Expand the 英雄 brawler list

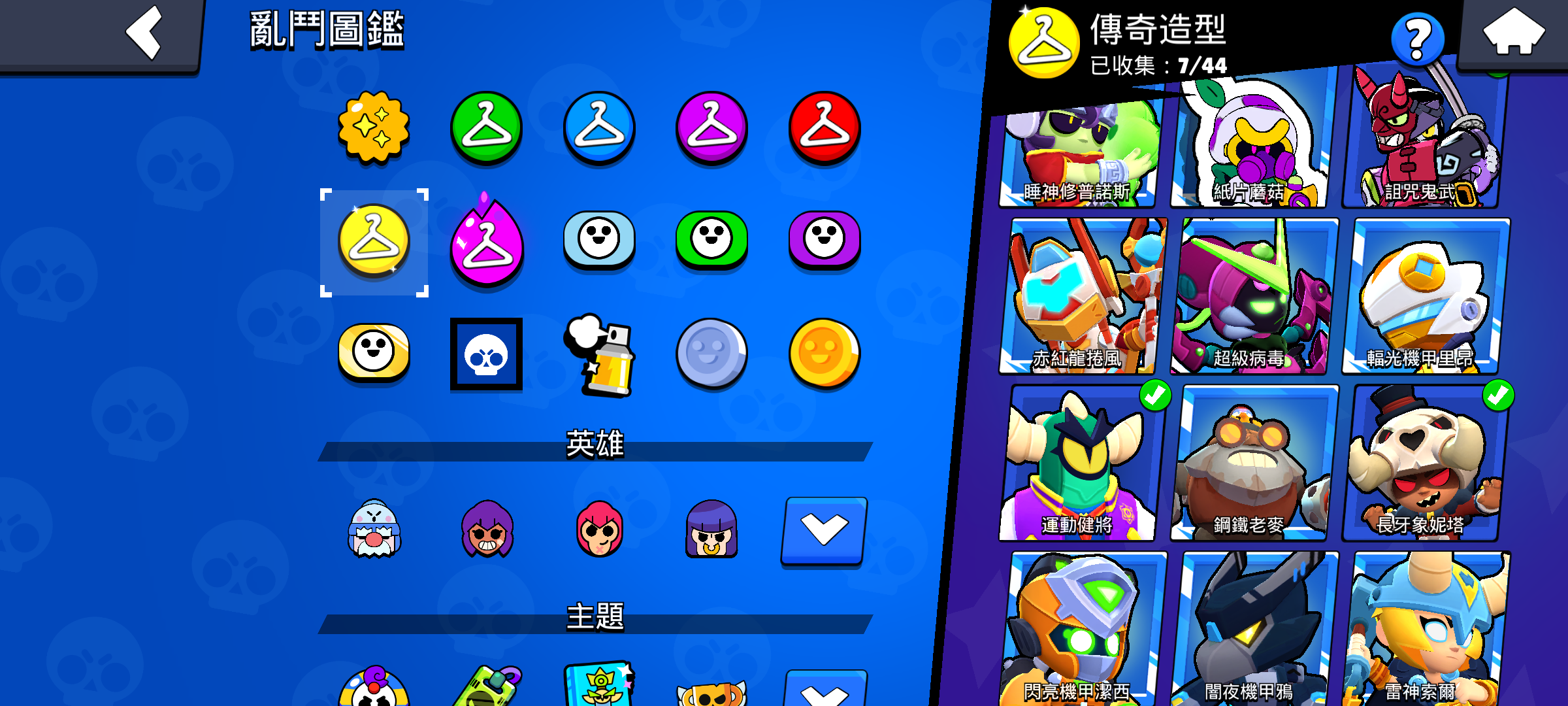(824, 531)
